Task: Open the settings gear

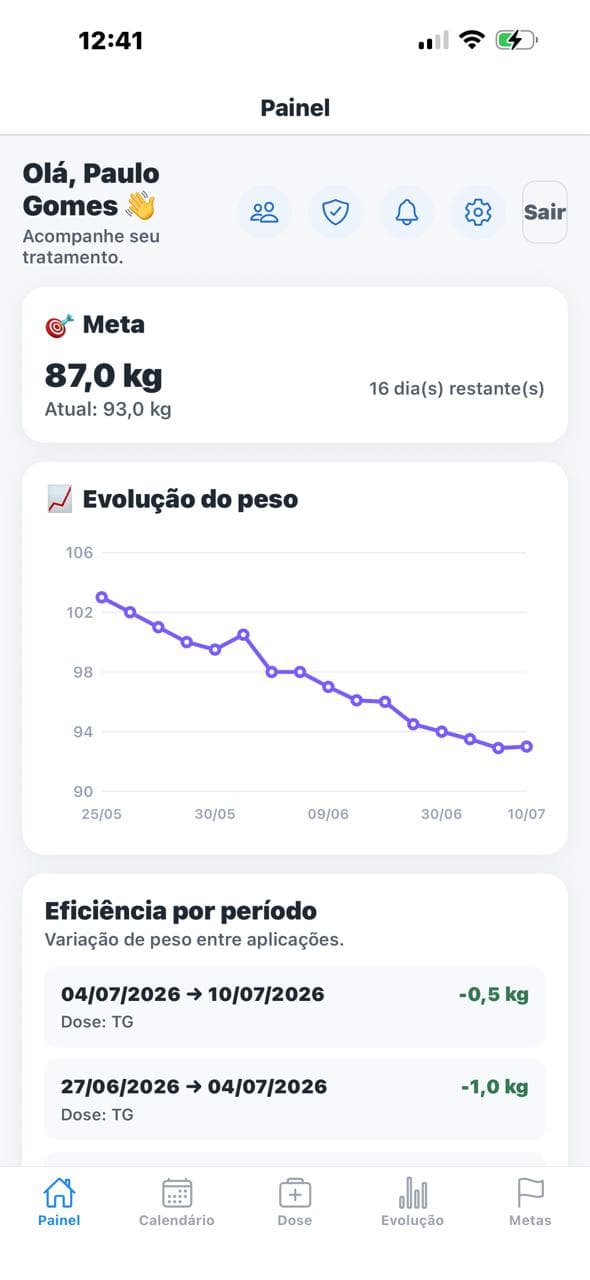Action: 478,212
